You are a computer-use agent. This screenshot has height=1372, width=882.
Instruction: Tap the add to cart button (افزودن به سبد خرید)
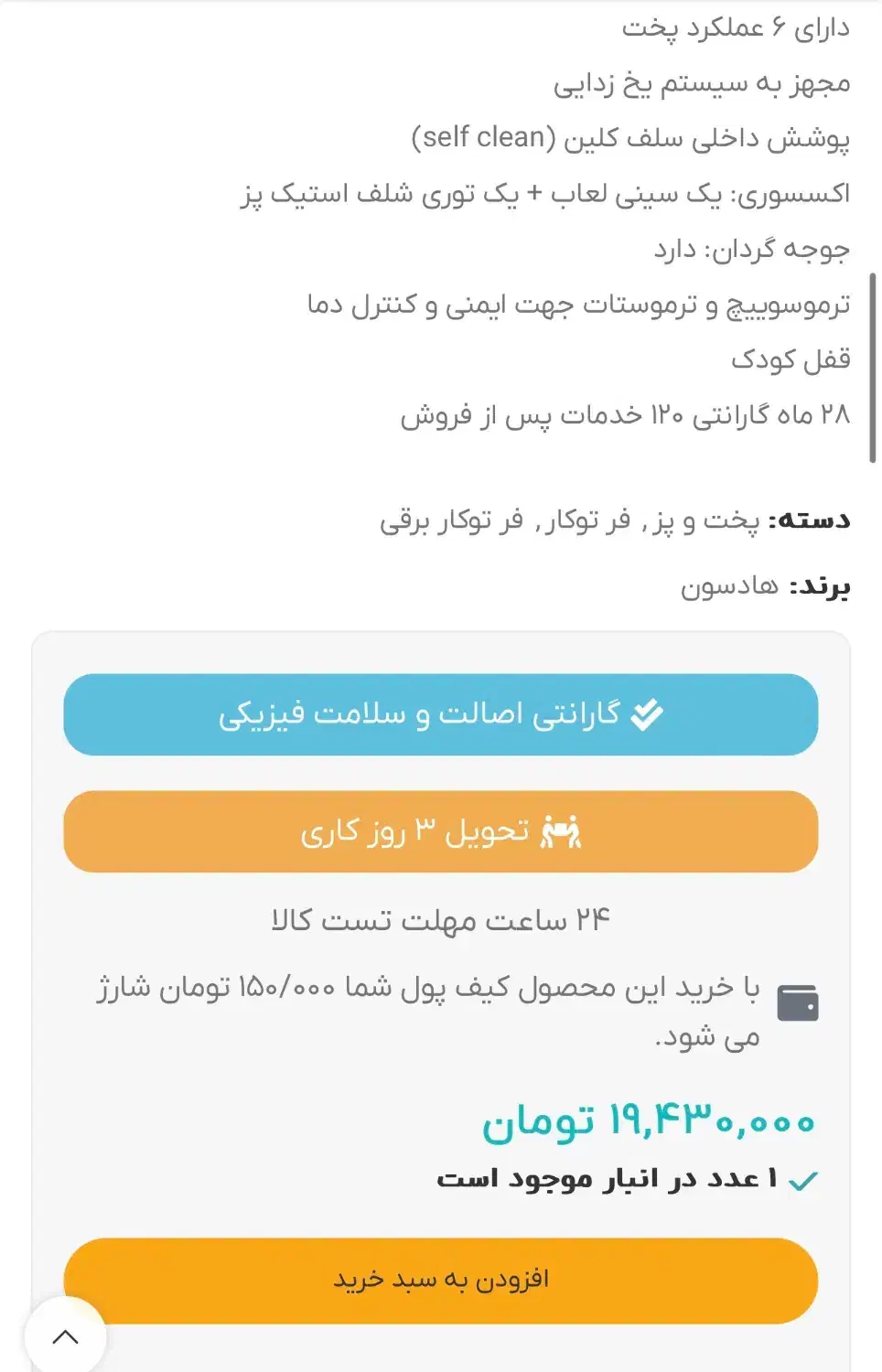440,1281
